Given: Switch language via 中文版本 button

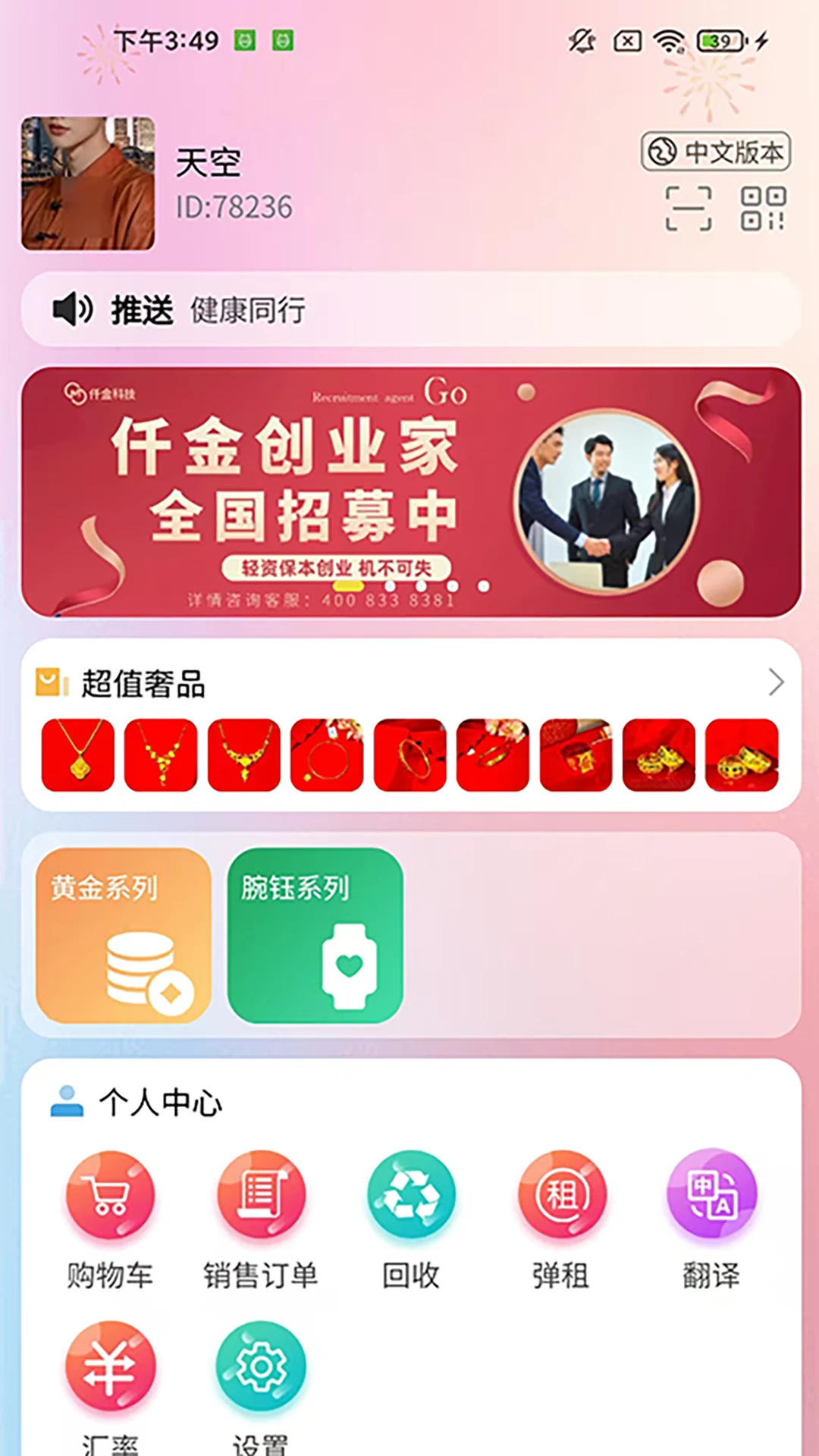Looking at the screenshot, I should click(x=716, y=152).
